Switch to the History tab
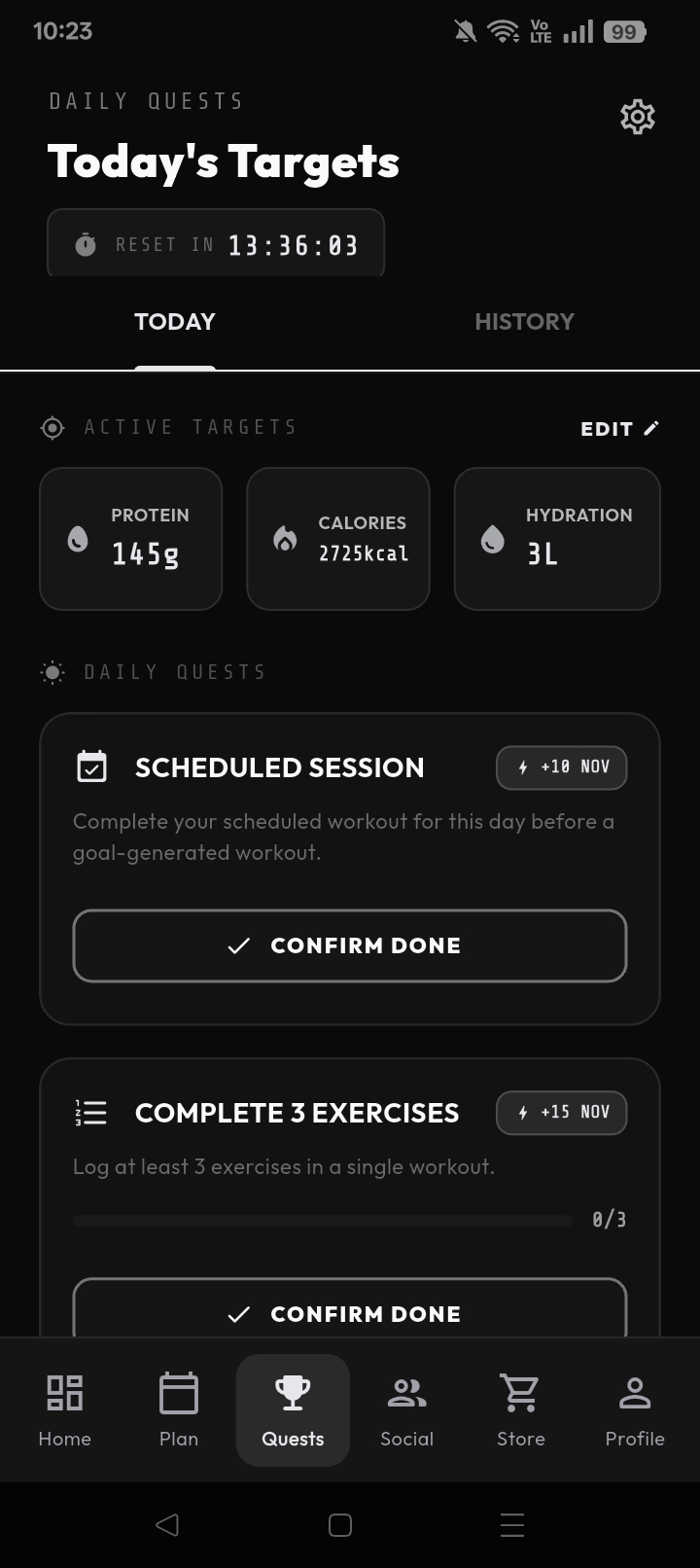The image size is (700, 1568). coord(525,322)
